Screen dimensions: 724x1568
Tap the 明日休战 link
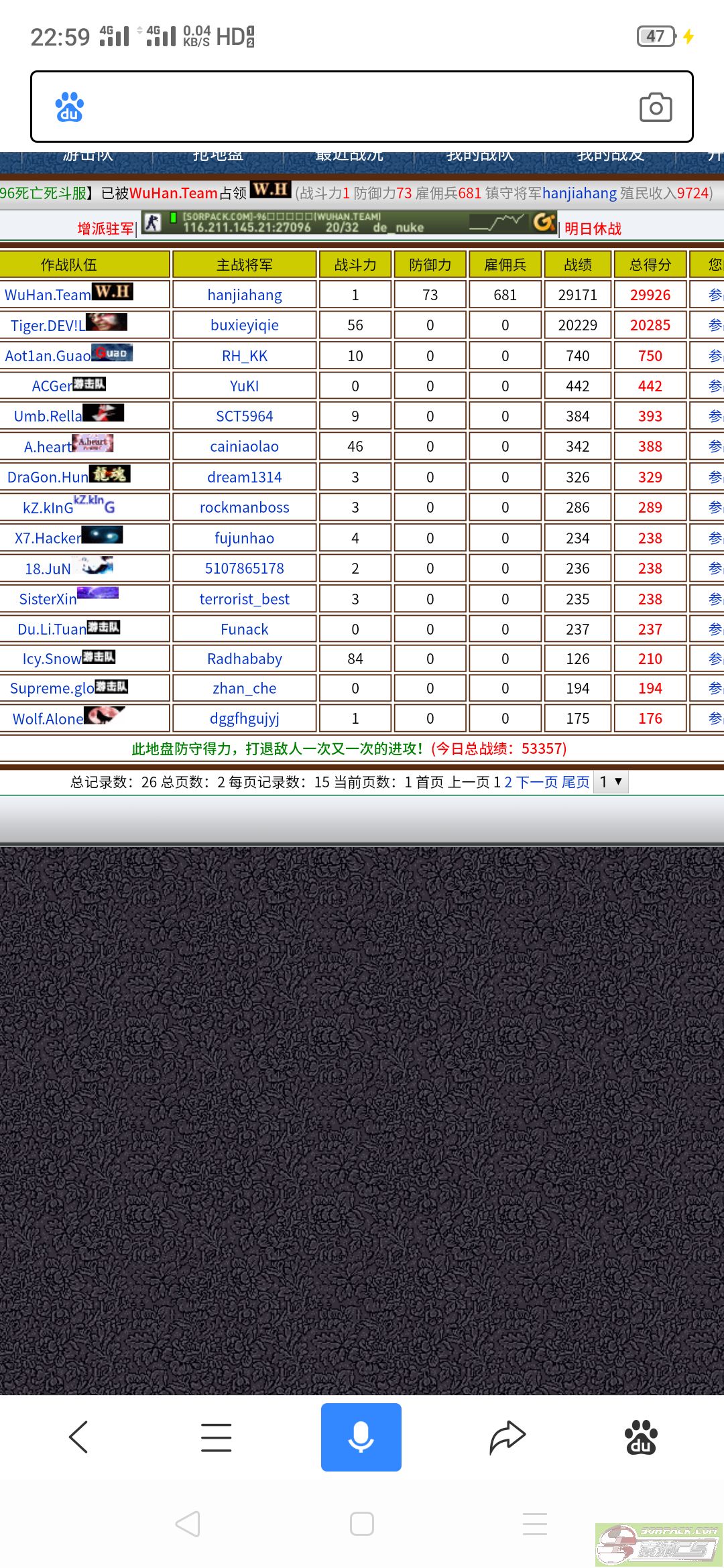[x=593, y=228]
